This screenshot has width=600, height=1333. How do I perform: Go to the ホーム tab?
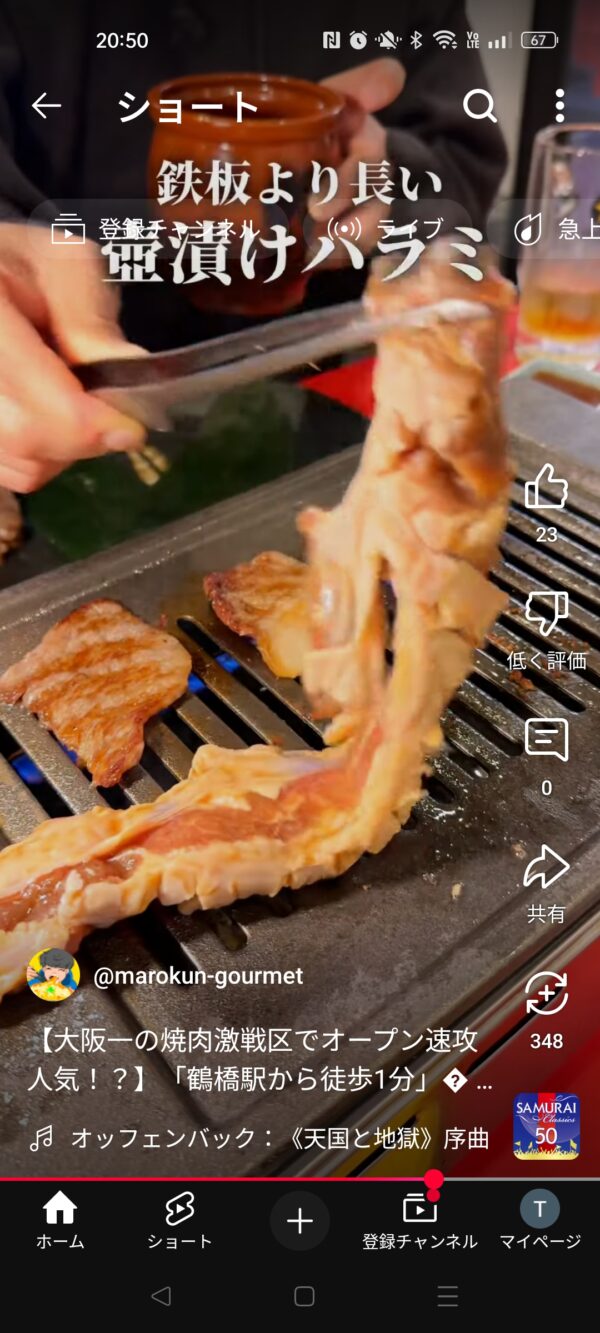coord(60,1220)
